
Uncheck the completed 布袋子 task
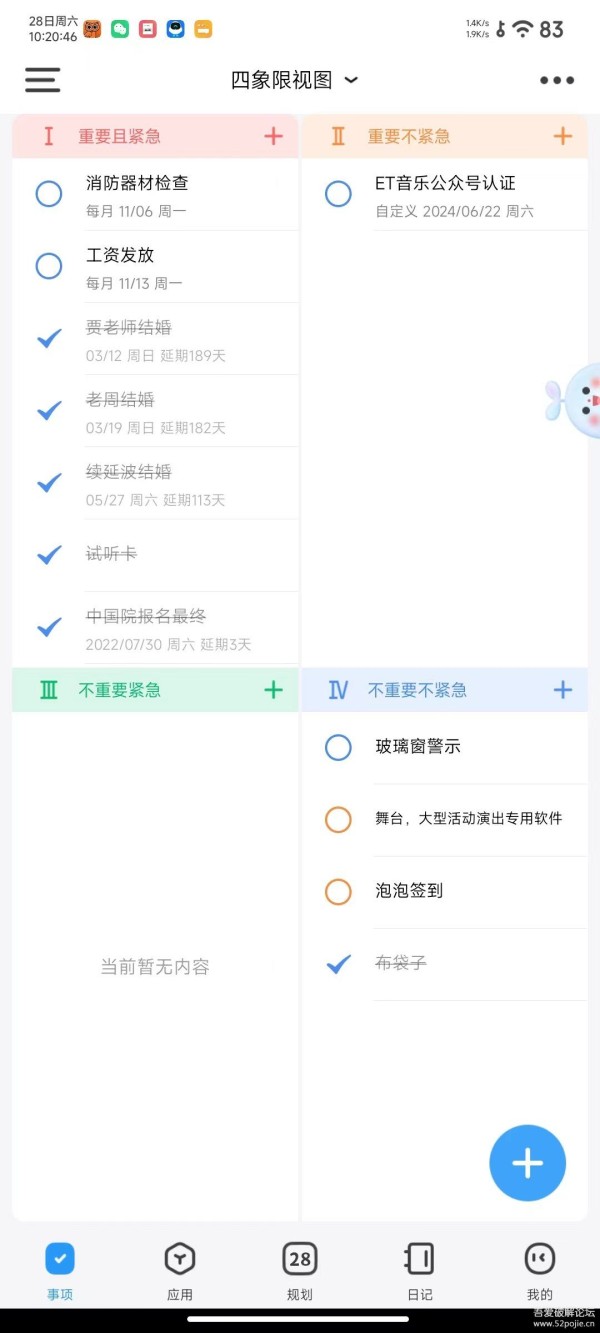coord(339,964)
